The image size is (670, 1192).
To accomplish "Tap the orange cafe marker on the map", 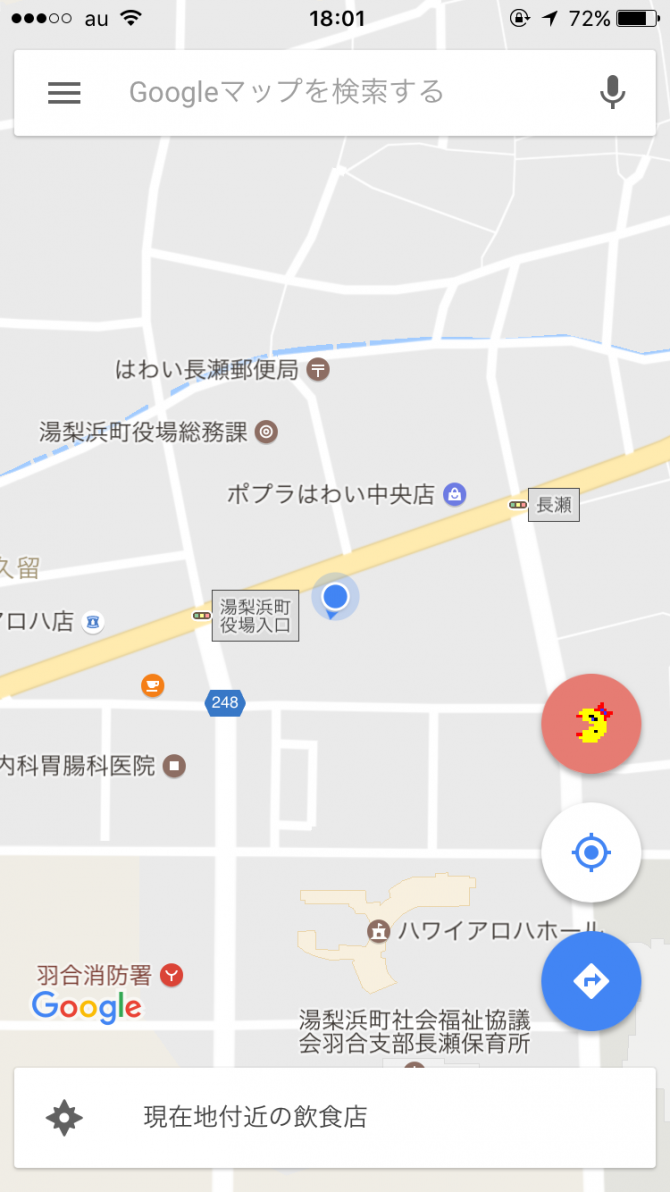I will [153, 686].
